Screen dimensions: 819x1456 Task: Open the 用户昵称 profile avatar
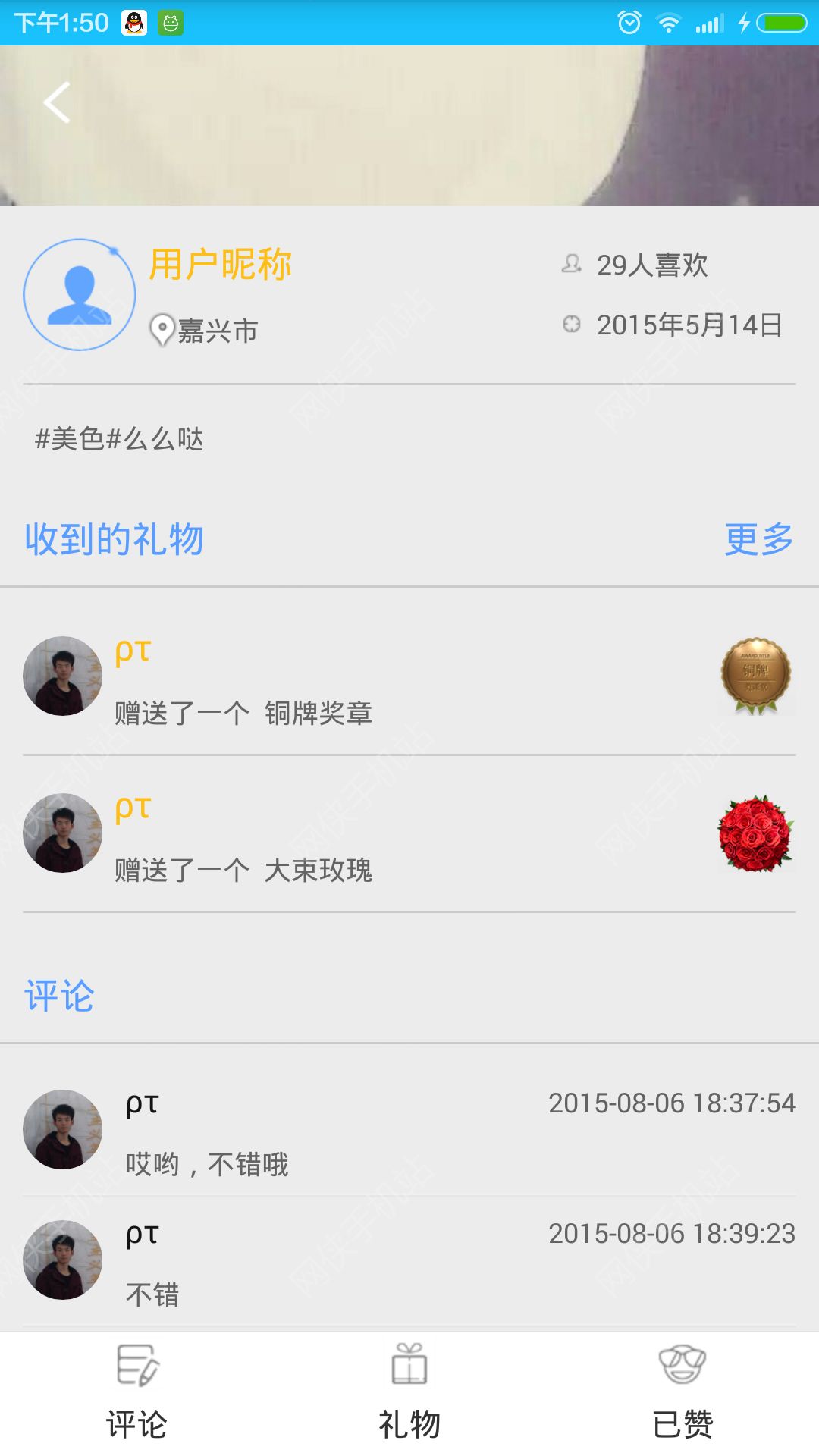(x=80, y=295)
